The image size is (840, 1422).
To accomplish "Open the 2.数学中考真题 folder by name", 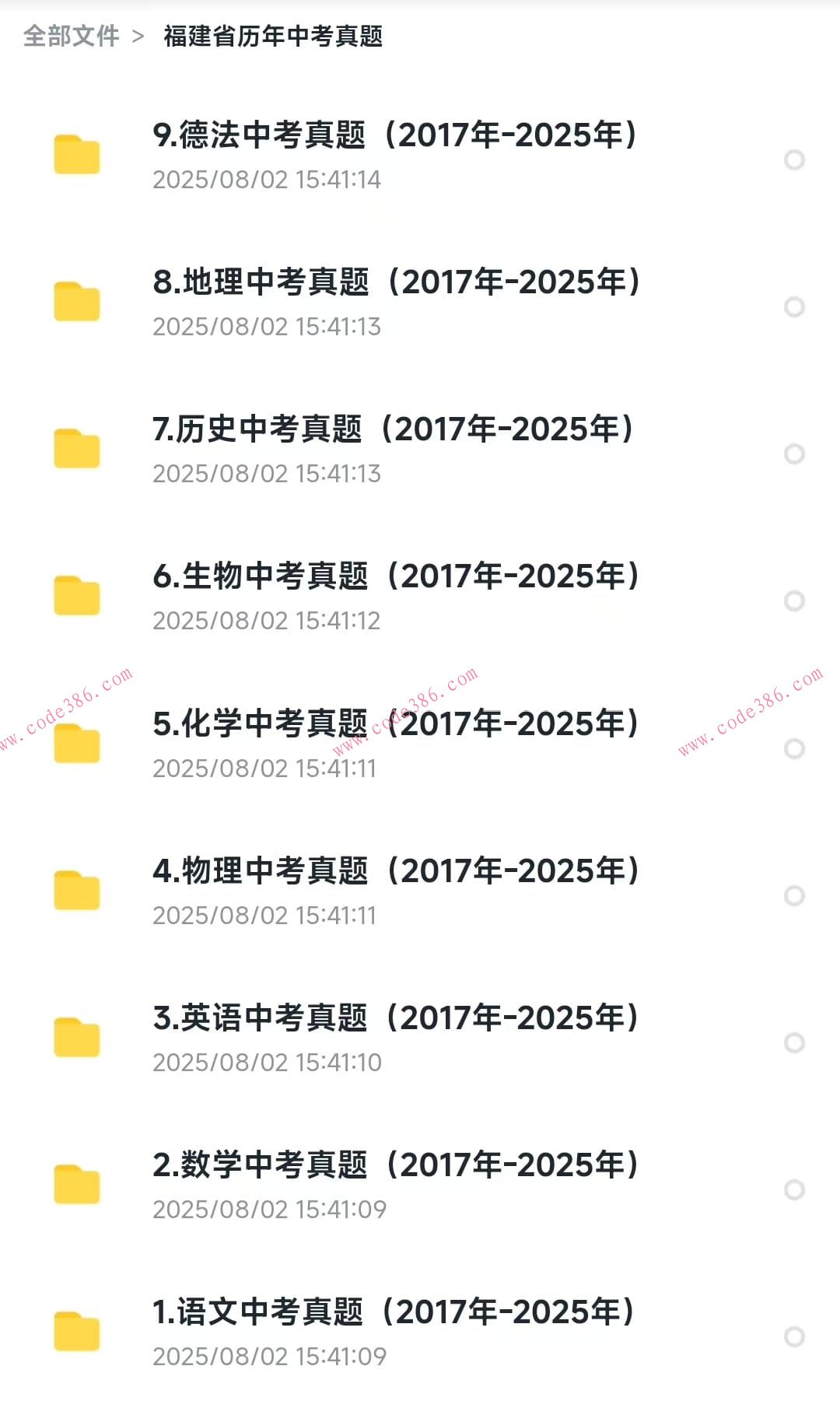I will click(395, 1165).
